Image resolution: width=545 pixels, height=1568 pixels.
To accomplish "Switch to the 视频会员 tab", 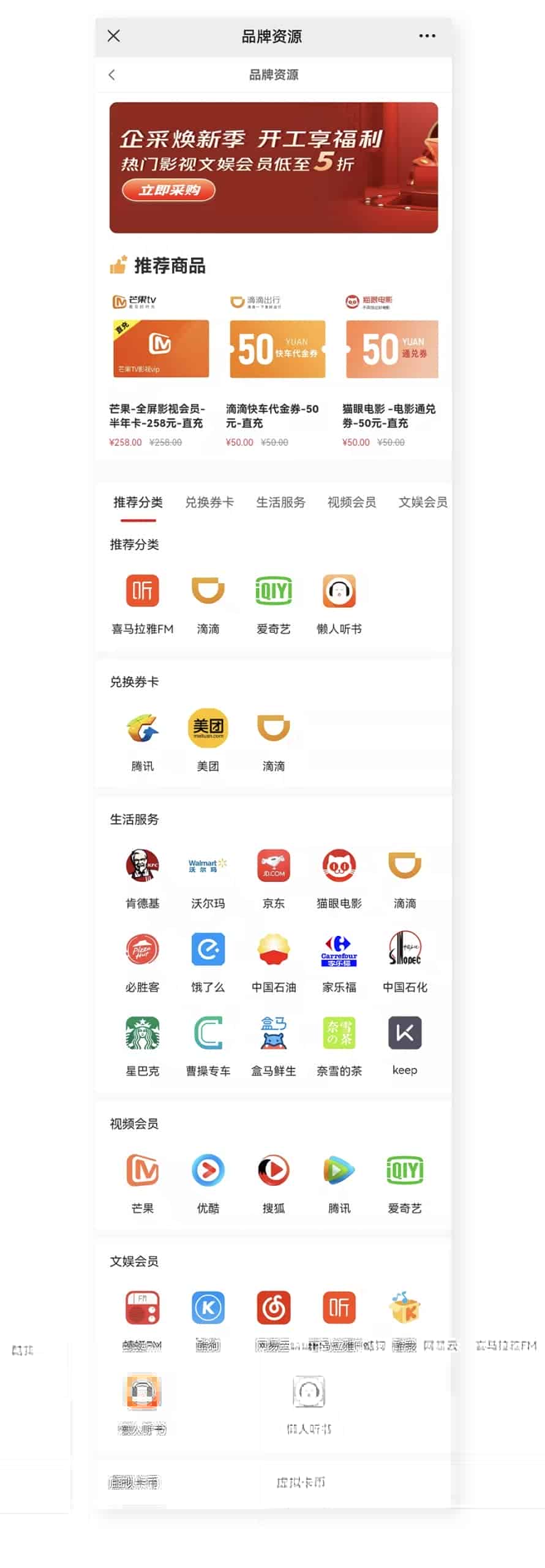I will [x=351, y=502].
